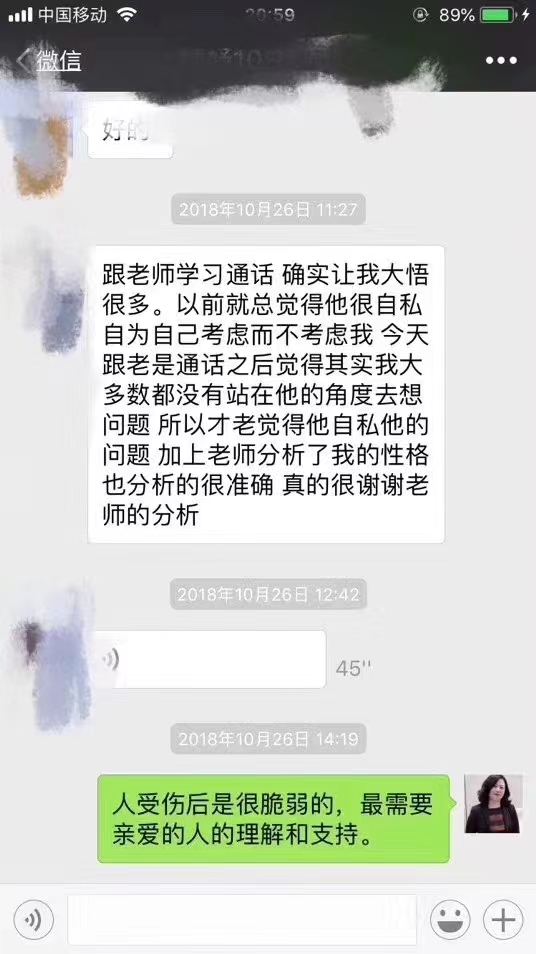Open the plus attachments panel
The height and width of the screenshot is (954, 536).
click(x=503, y=919)
